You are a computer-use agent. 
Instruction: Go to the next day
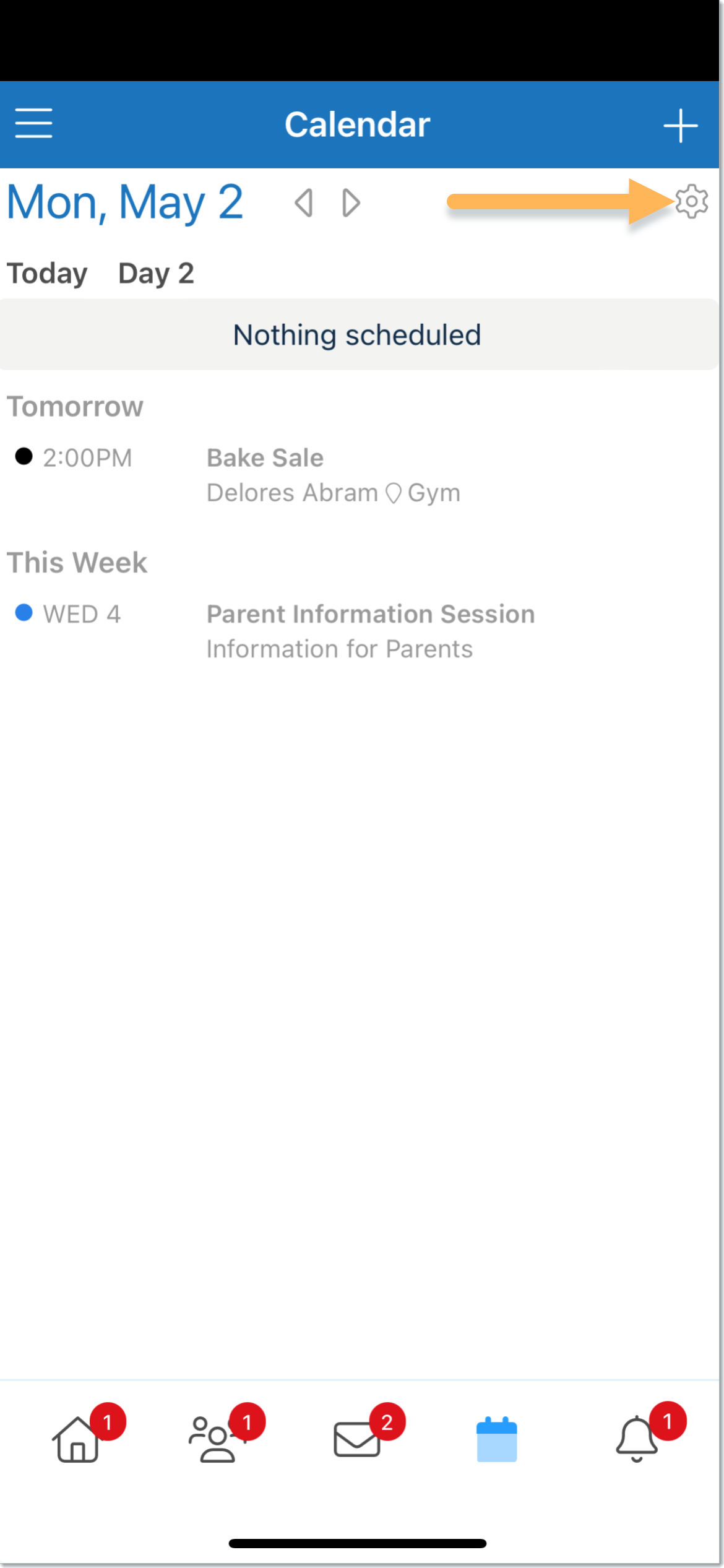coord(351,203)
